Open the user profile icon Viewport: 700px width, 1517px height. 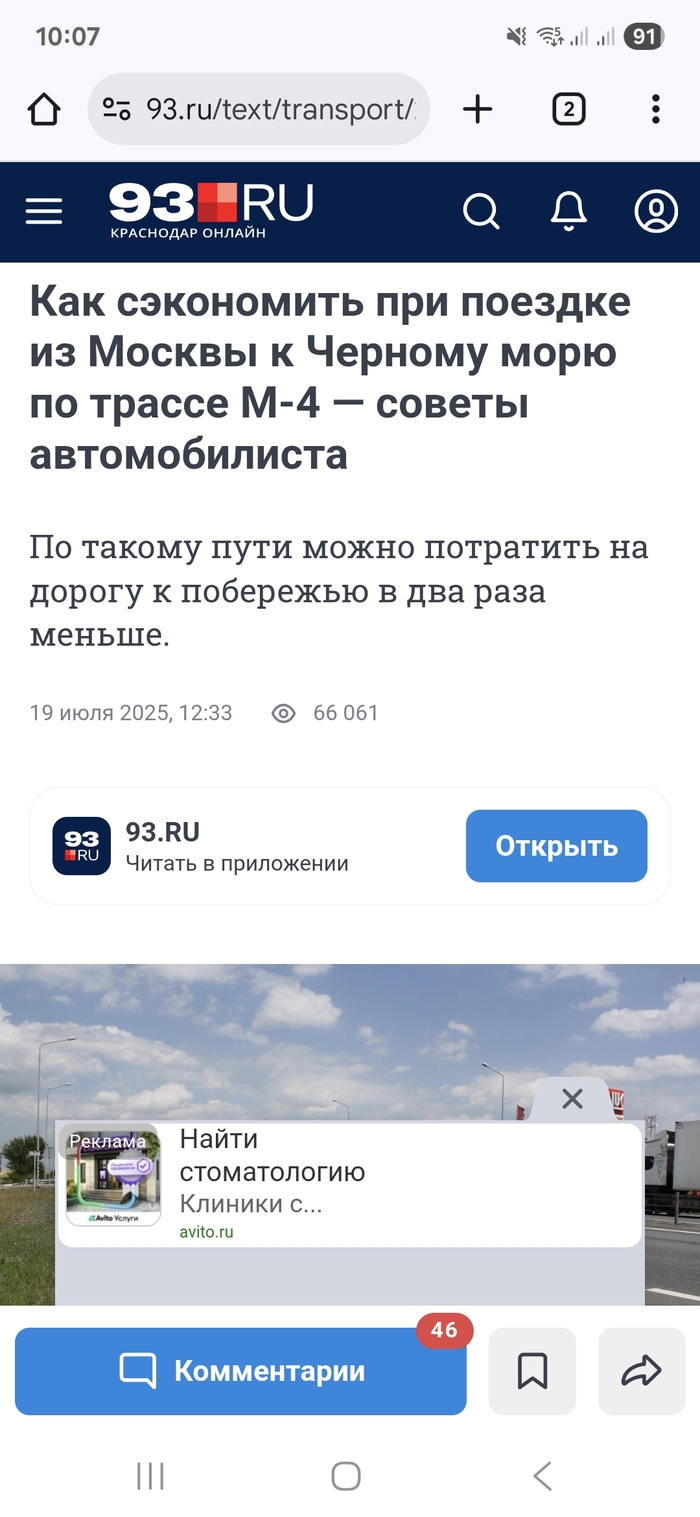click(x=656, y=211)
